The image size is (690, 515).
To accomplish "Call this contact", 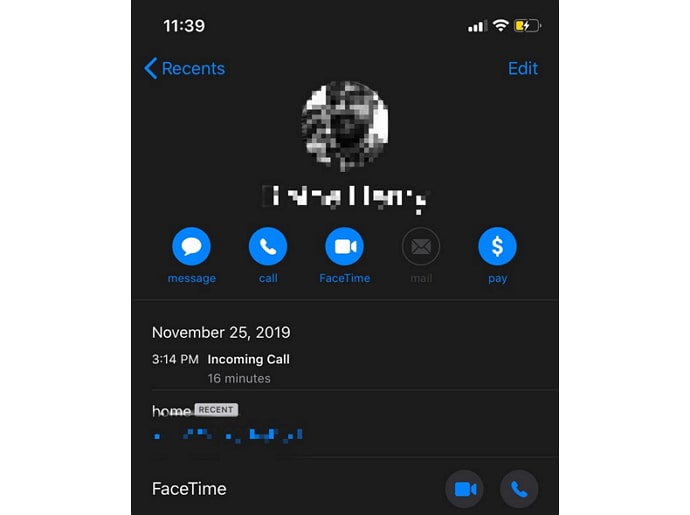I will tap(268, 246).
